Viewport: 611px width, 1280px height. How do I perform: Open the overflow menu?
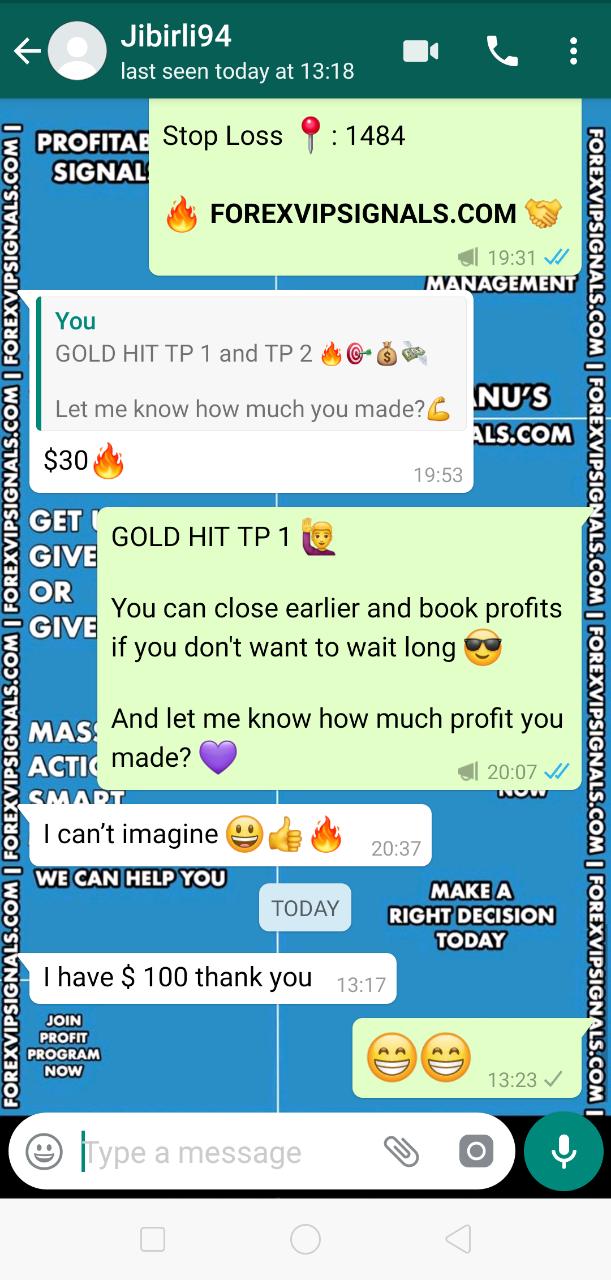point(573,51)
